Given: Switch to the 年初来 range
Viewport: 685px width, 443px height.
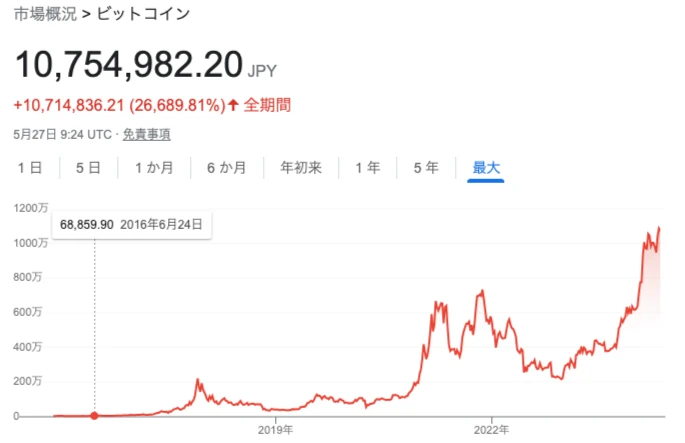Looking at the screenshot, I should (300, 169).
